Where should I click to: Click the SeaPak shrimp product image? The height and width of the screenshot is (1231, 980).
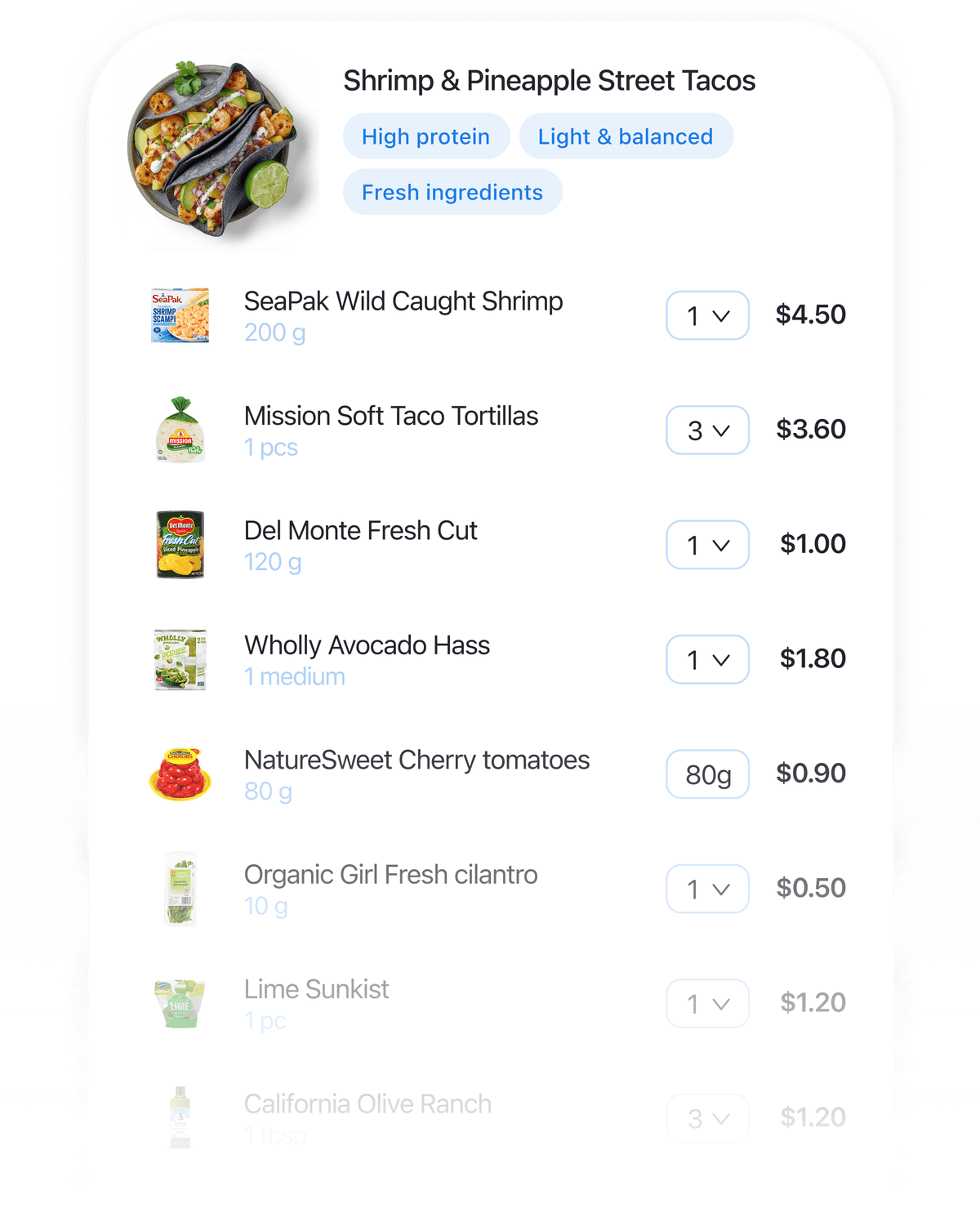[x=180, y=315]
